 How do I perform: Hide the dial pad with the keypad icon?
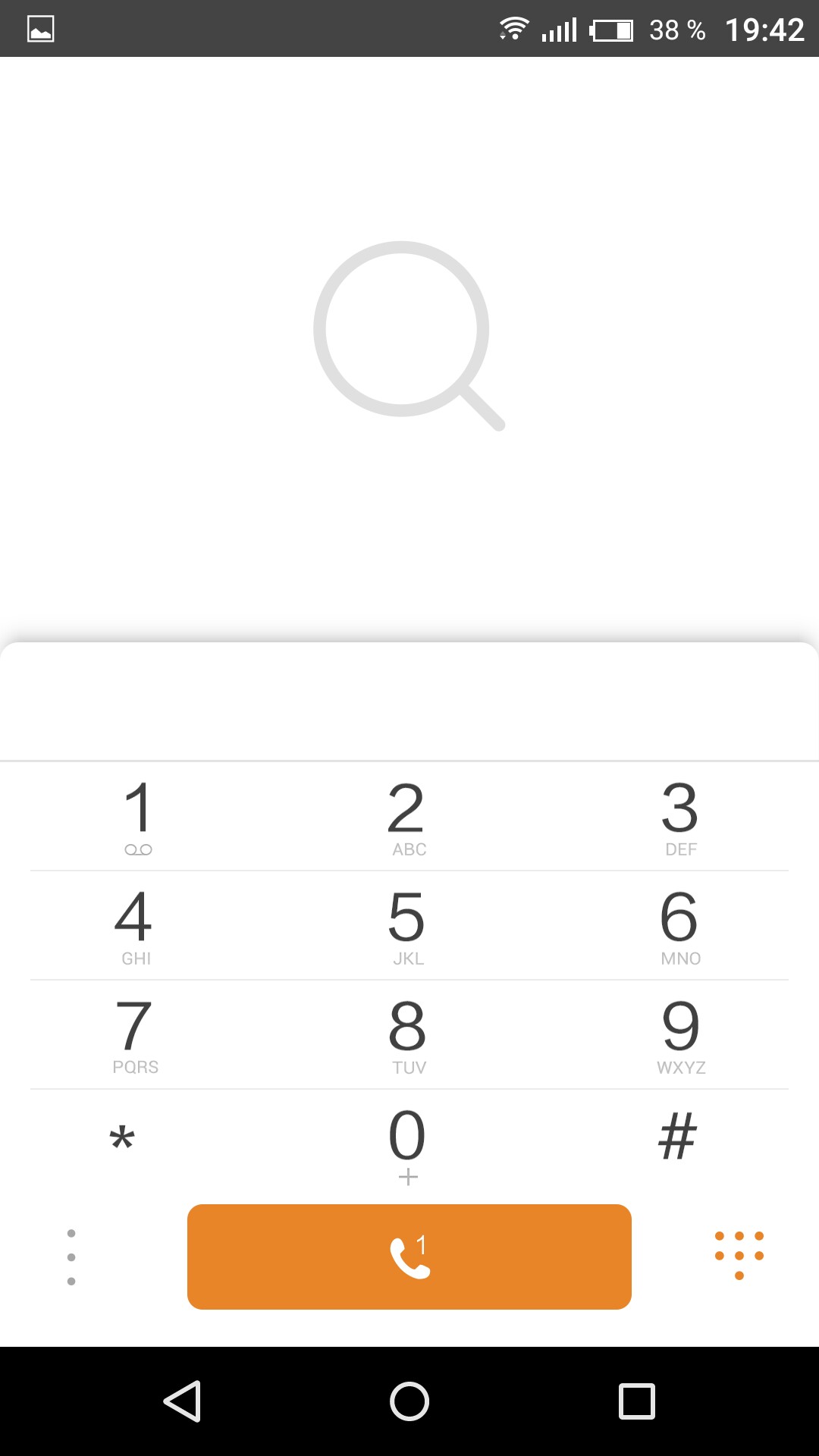(x=739, y=1255)
